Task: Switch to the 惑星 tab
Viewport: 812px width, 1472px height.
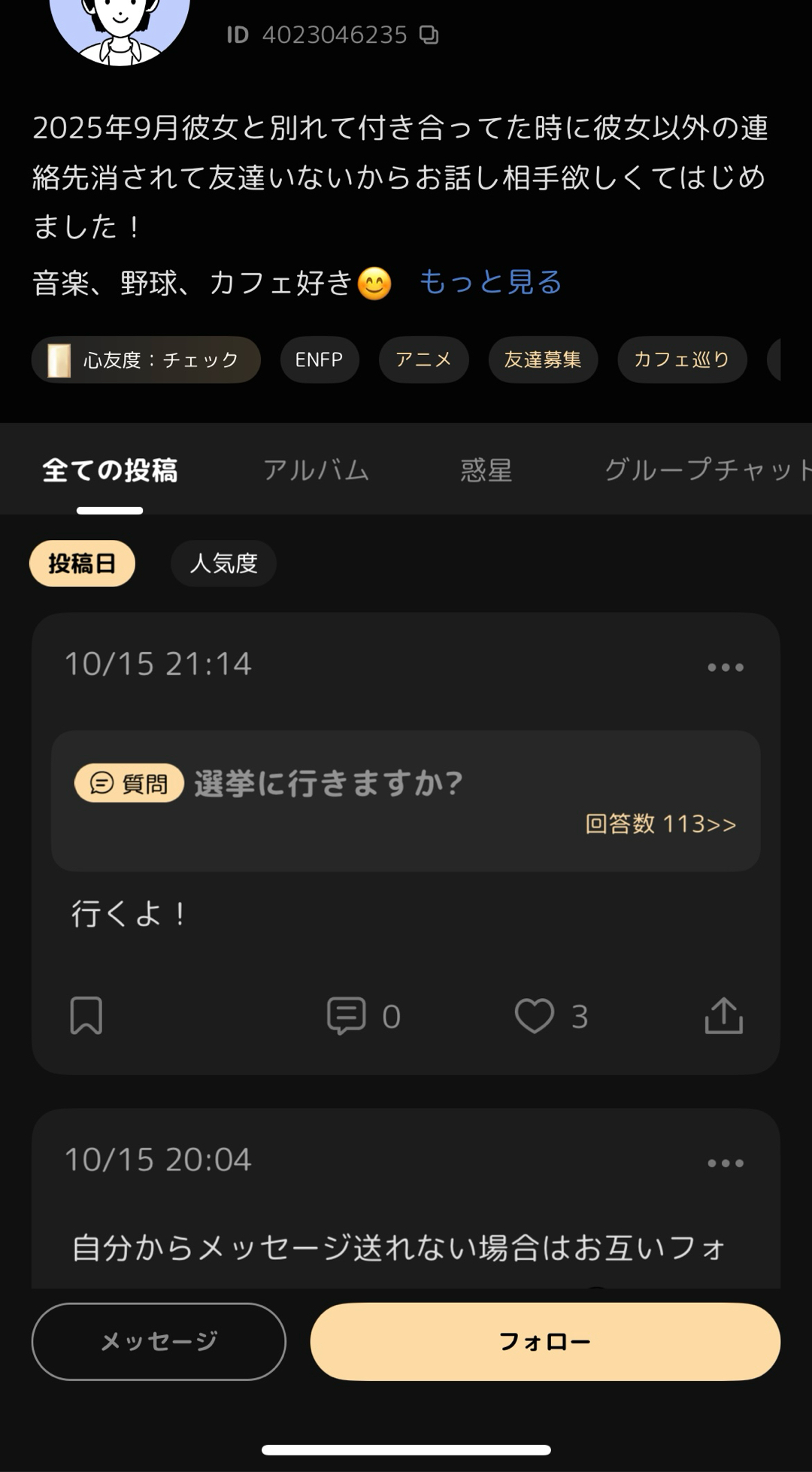Action: pos(486,470)
